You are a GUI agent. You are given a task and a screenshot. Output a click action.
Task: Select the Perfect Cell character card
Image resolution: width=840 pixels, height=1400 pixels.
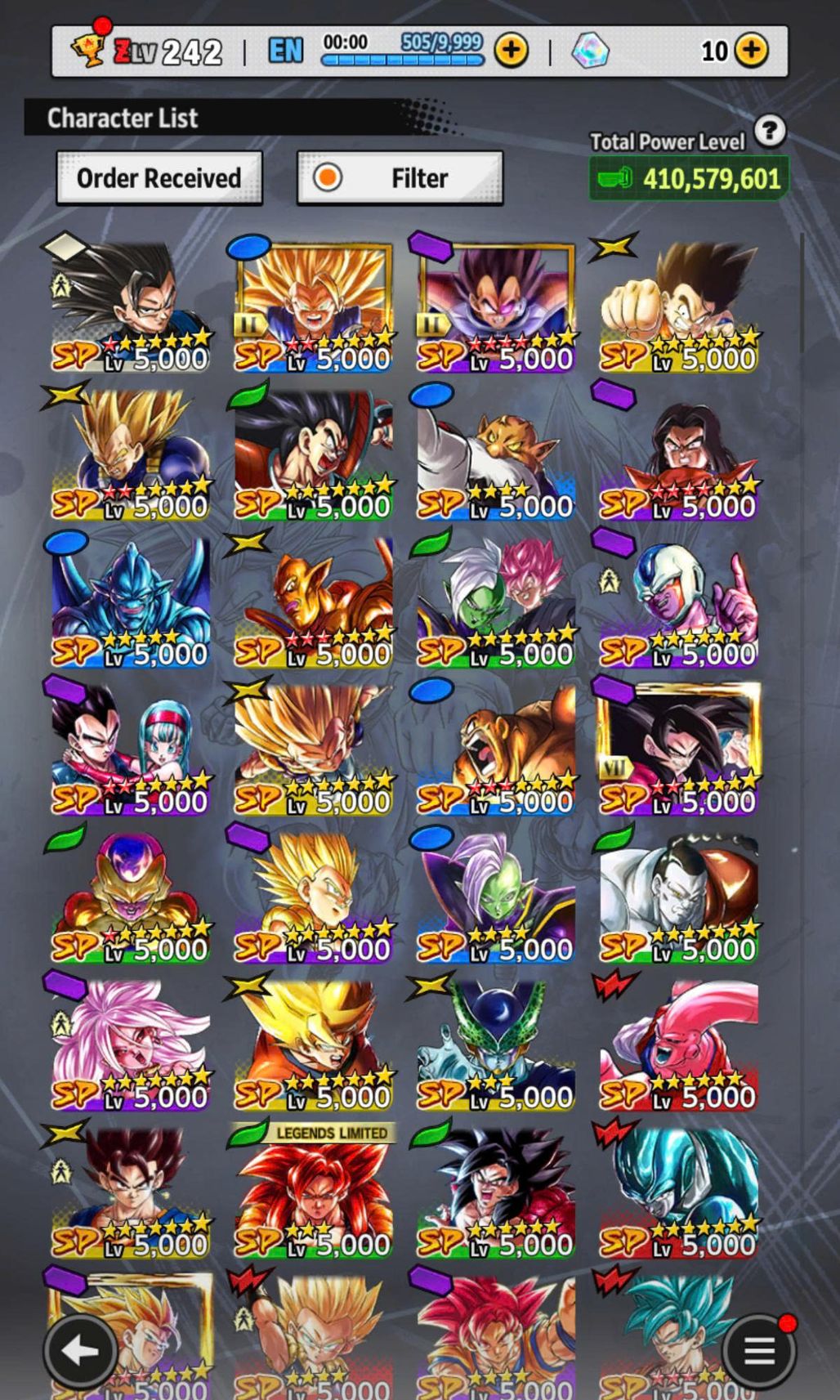click(496, 1044)
